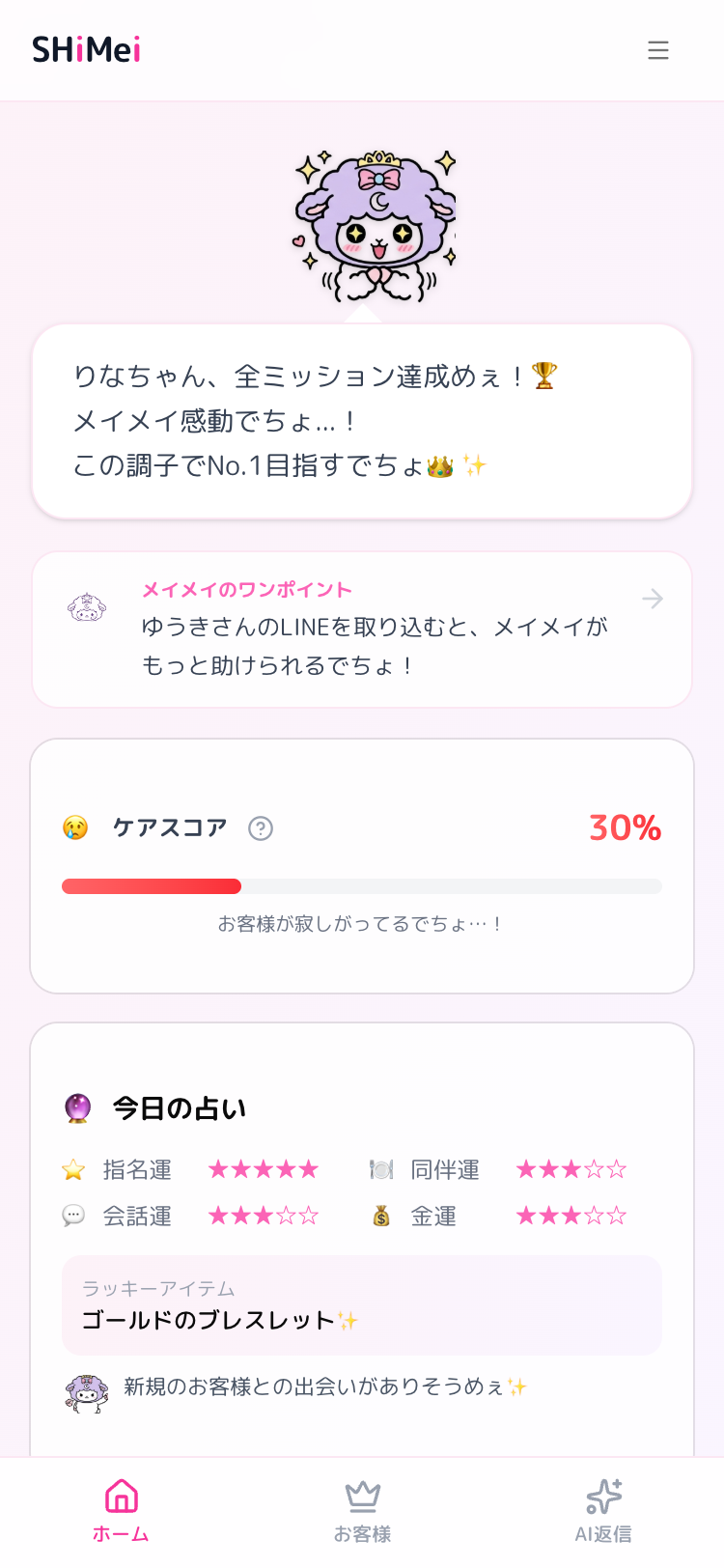724x1568 pixels.
Task: Click the dinner plate icon next to 同伴運
Action: tap(380, 1169)
